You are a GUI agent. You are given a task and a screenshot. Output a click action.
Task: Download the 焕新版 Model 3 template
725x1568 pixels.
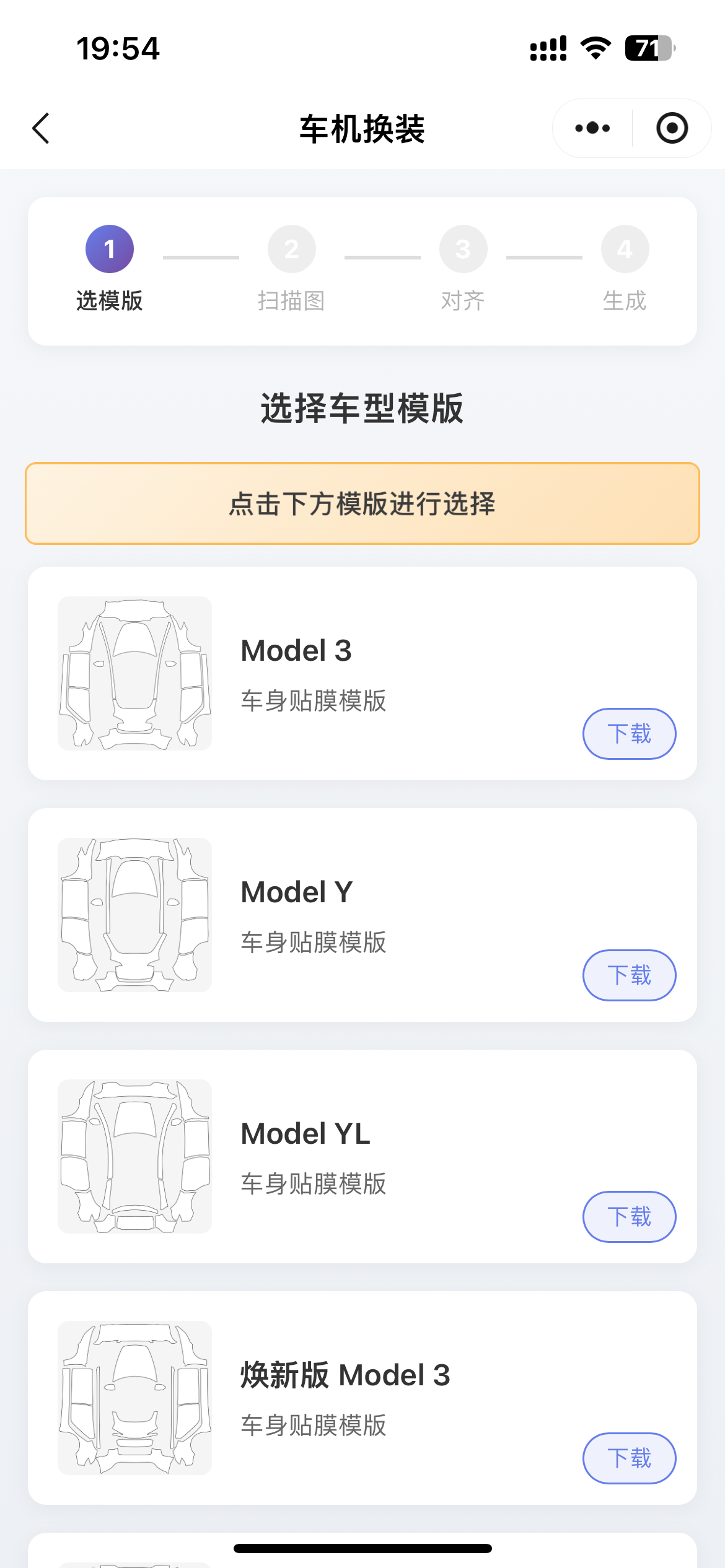[629, 1458]
